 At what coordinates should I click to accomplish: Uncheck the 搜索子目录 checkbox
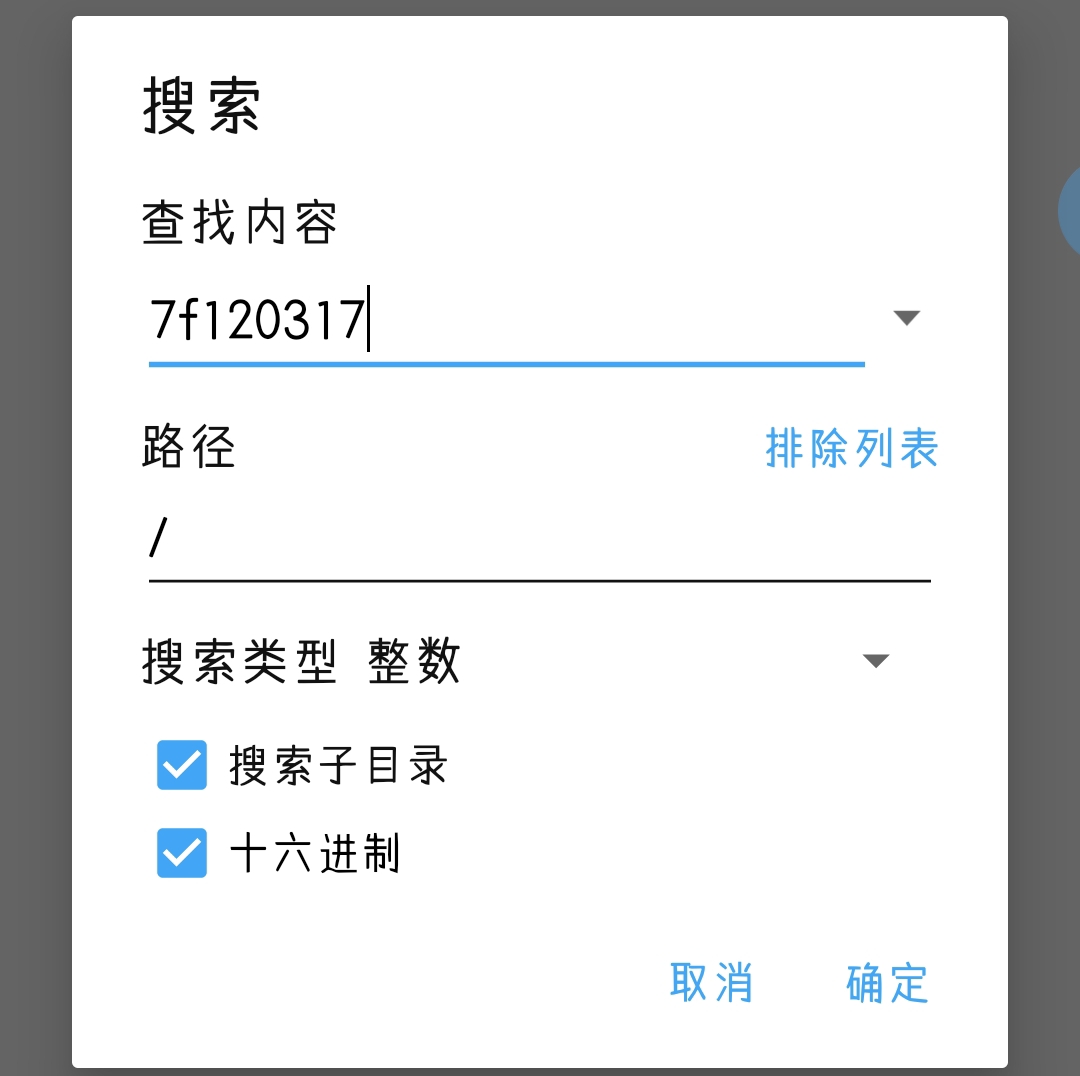[182, 766]
